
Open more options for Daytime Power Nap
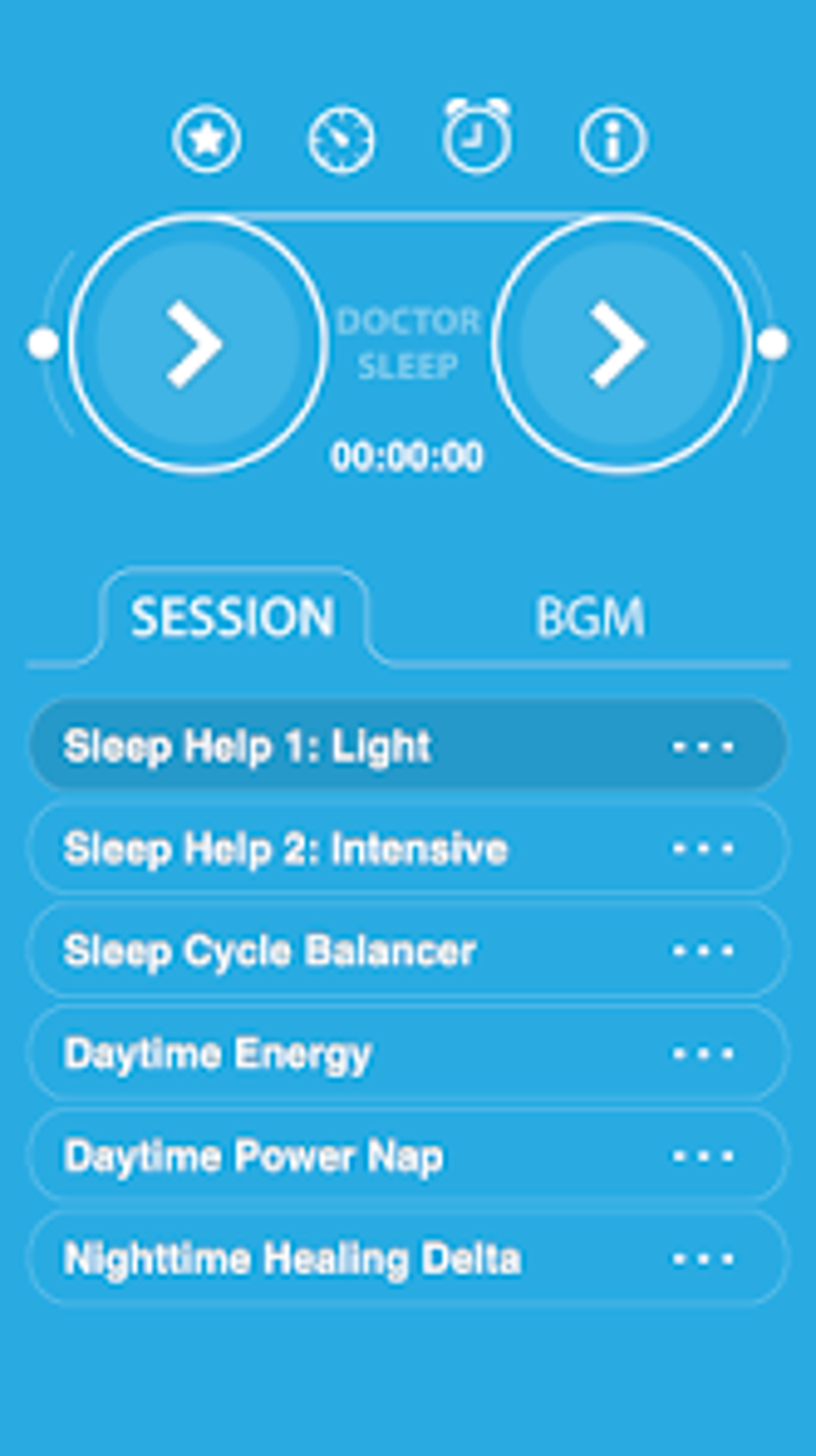tap(702, 1156)
